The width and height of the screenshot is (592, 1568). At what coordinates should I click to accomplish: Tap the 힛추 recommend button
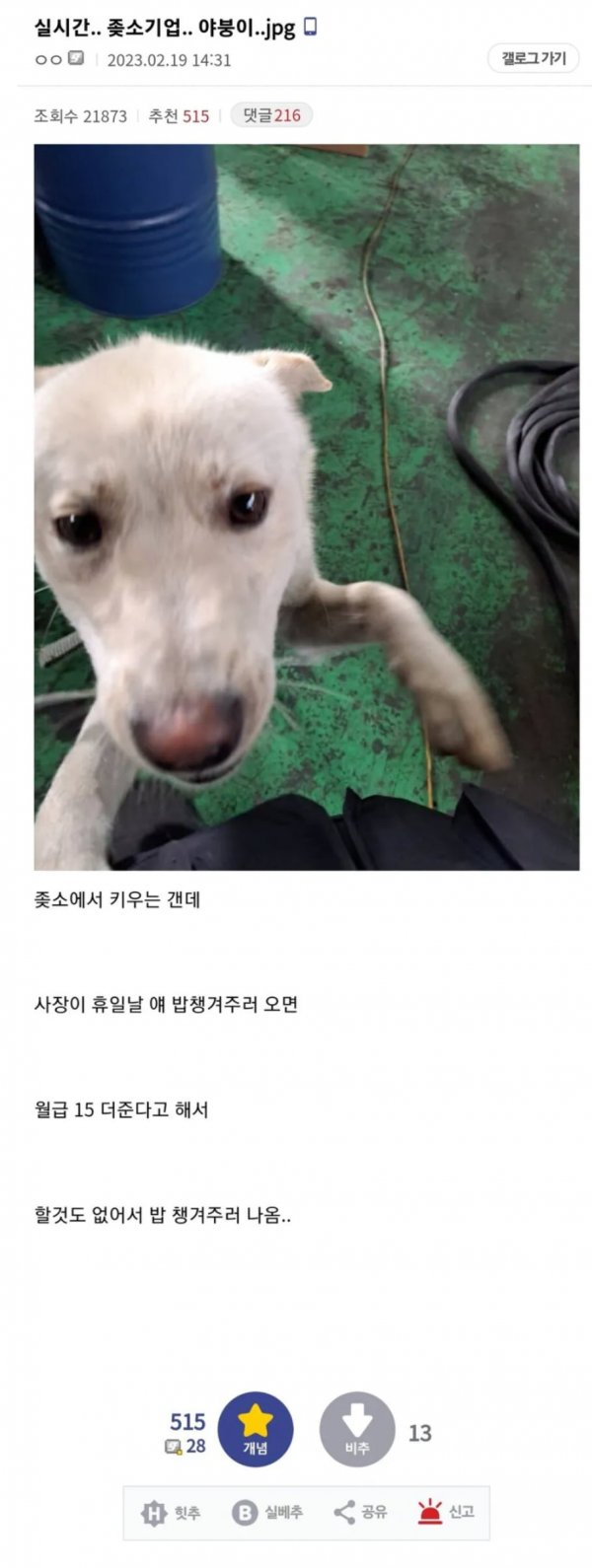[x=172, y=1513]
